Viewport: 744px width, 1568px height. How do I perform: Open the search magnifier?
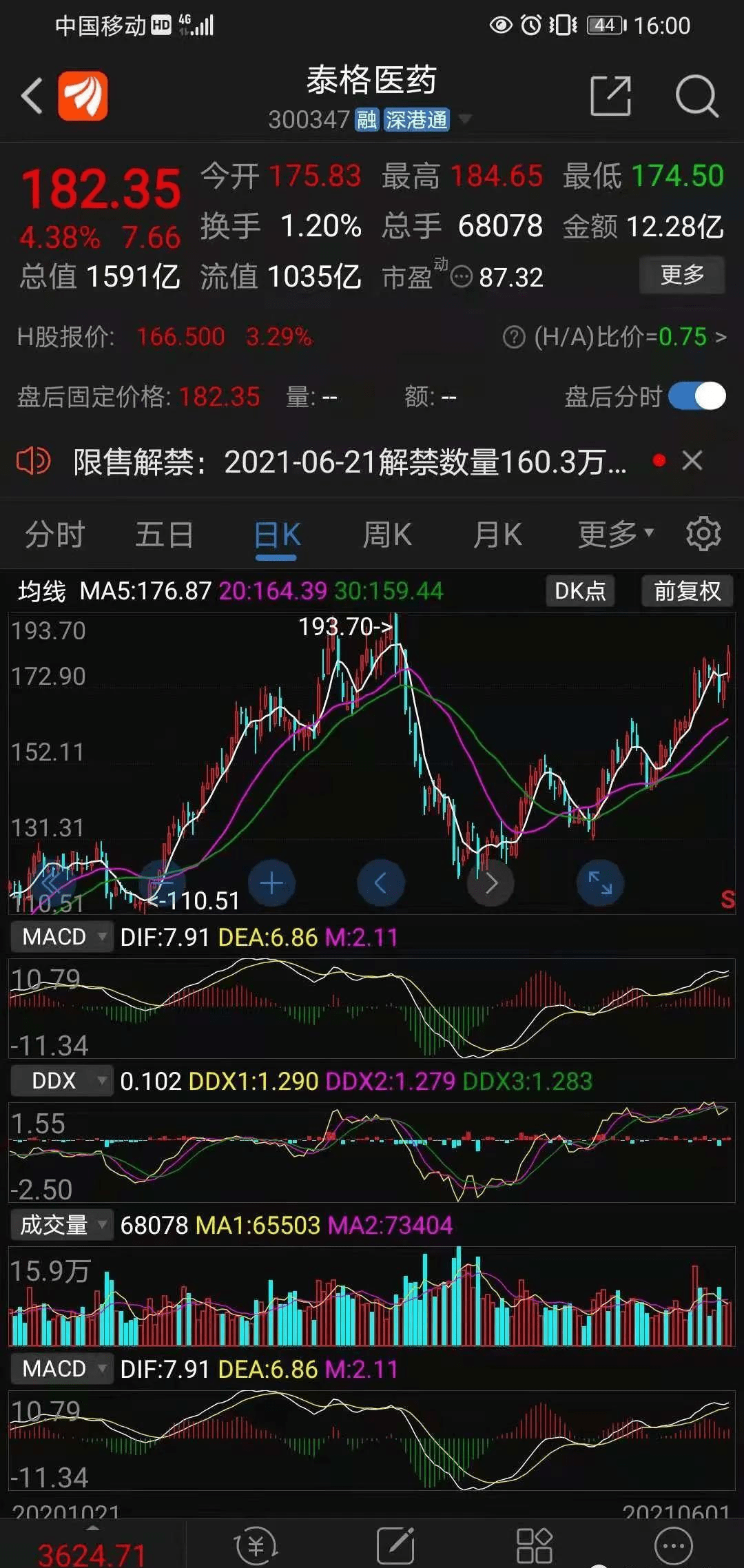pyautogui.click(x=696, y=96)
